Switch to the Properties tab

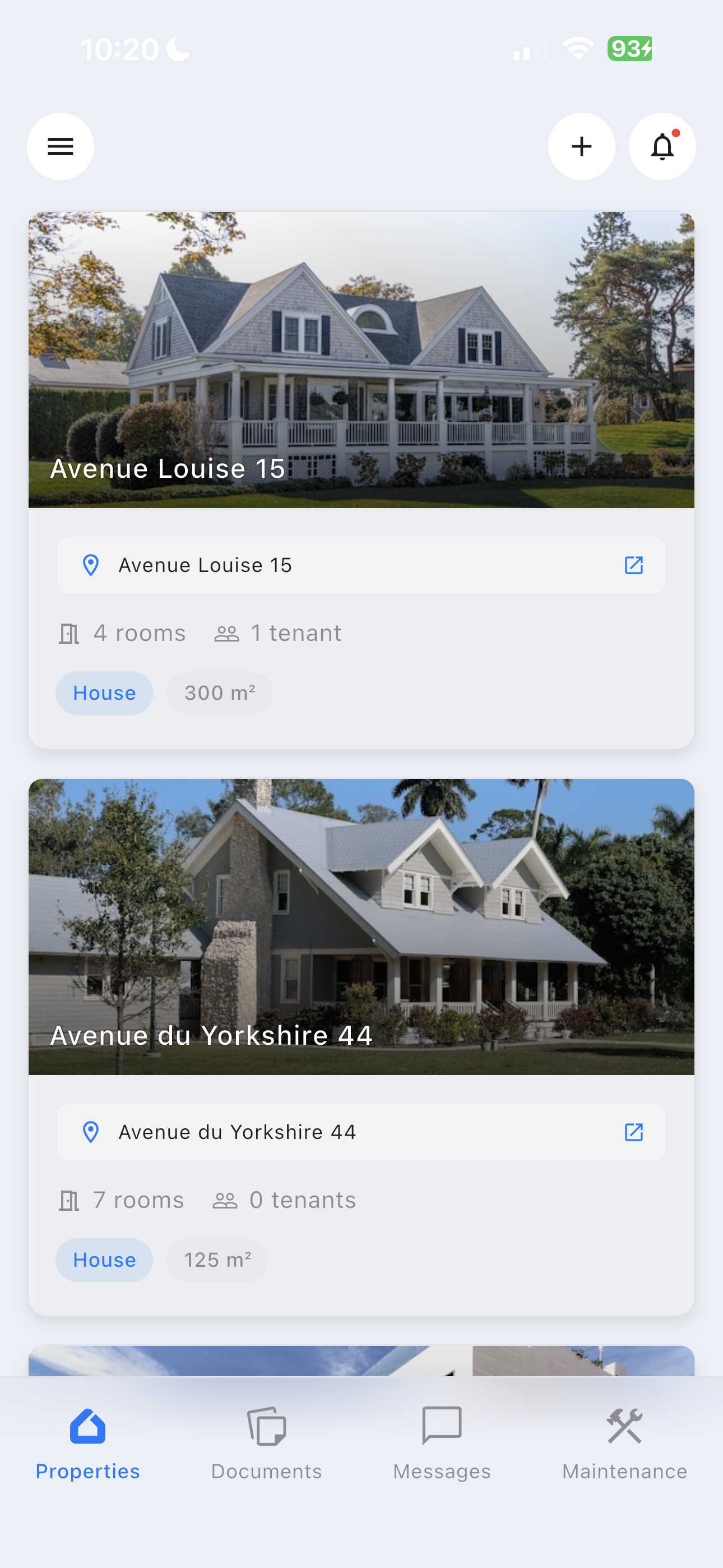point(87,1442)
